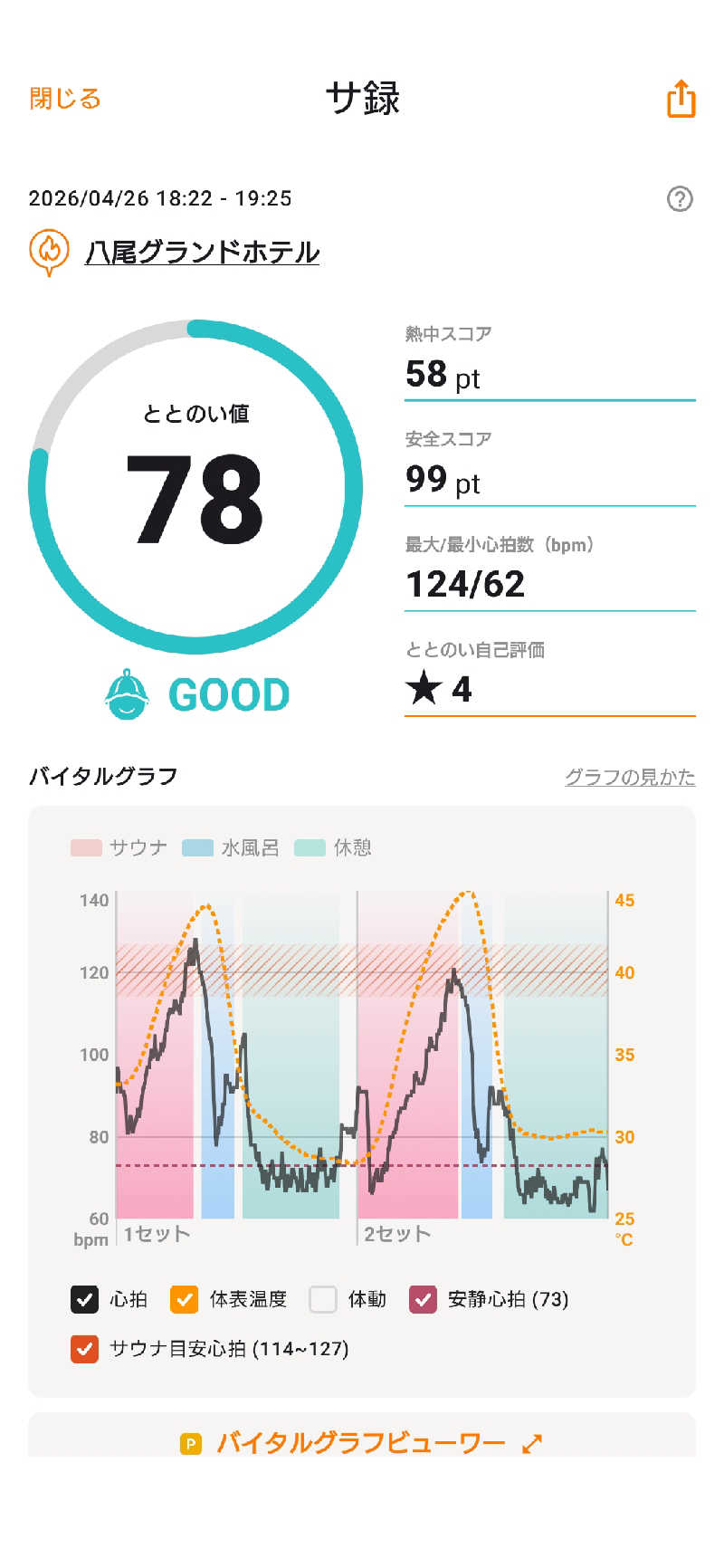Uncheck the 体表温度 checkbox
724x1568 pixels.
[x=184, y=1299]
